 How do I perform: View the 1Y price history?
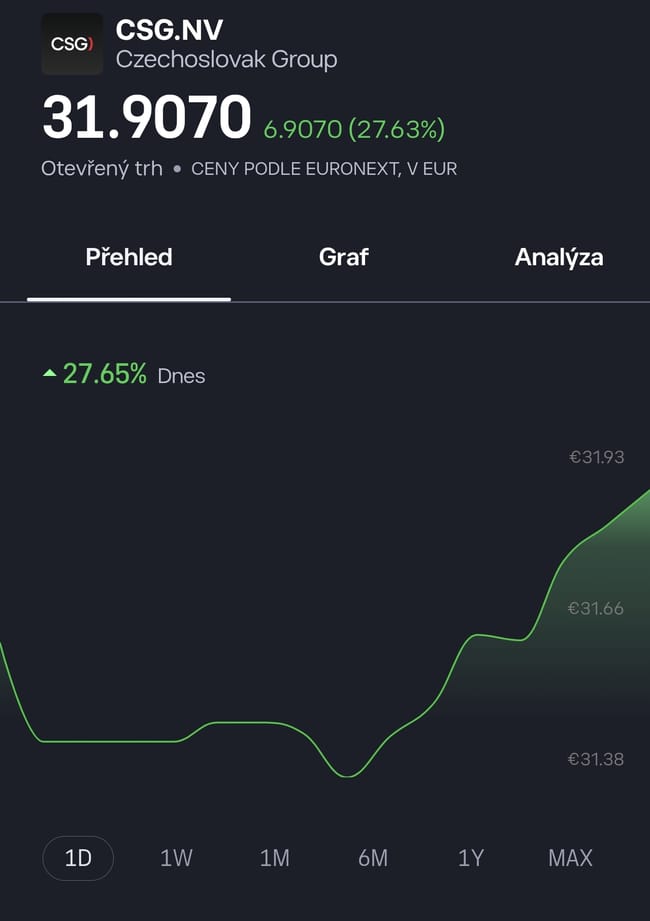tap(471, 857)
